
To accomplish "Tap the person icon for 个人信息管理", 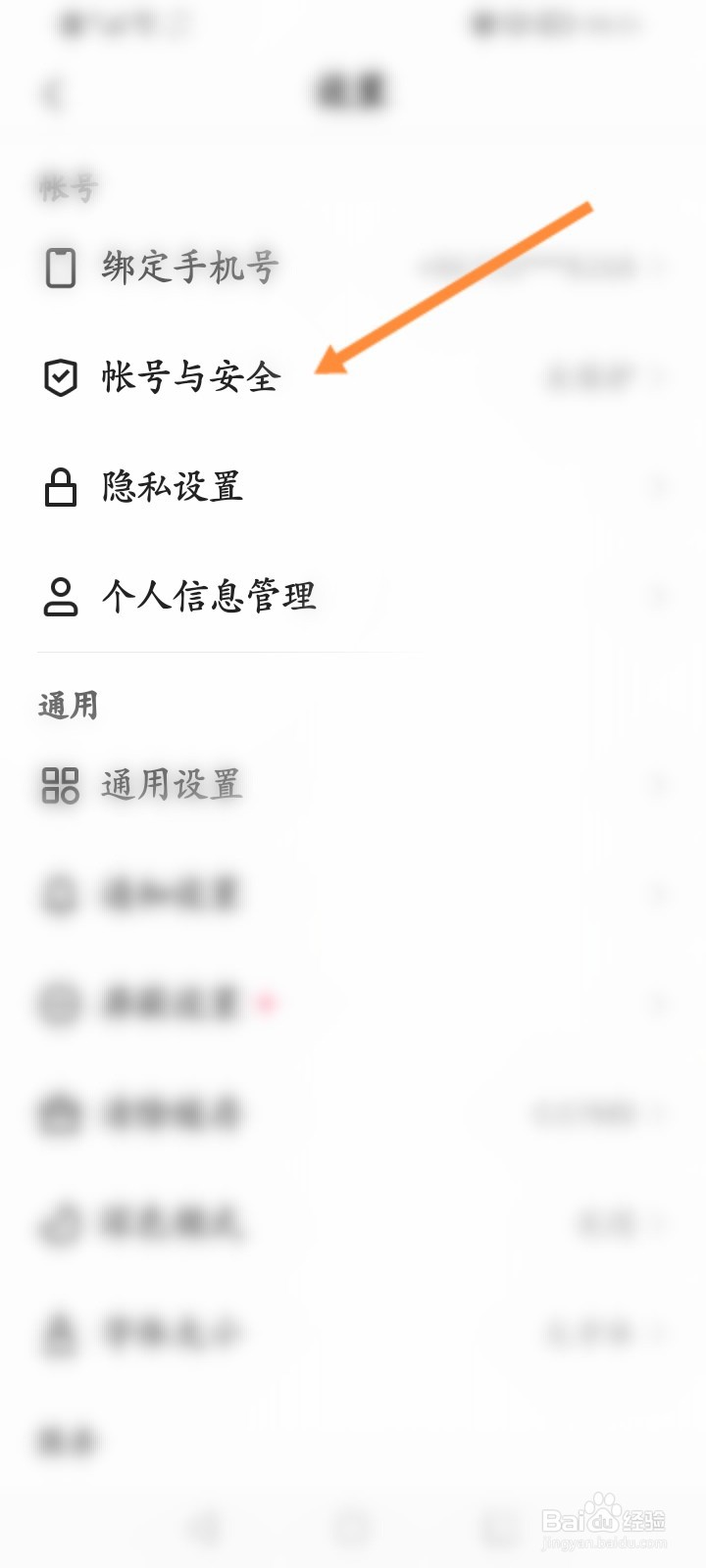I will pyautogui.click(x=61, y=596).
